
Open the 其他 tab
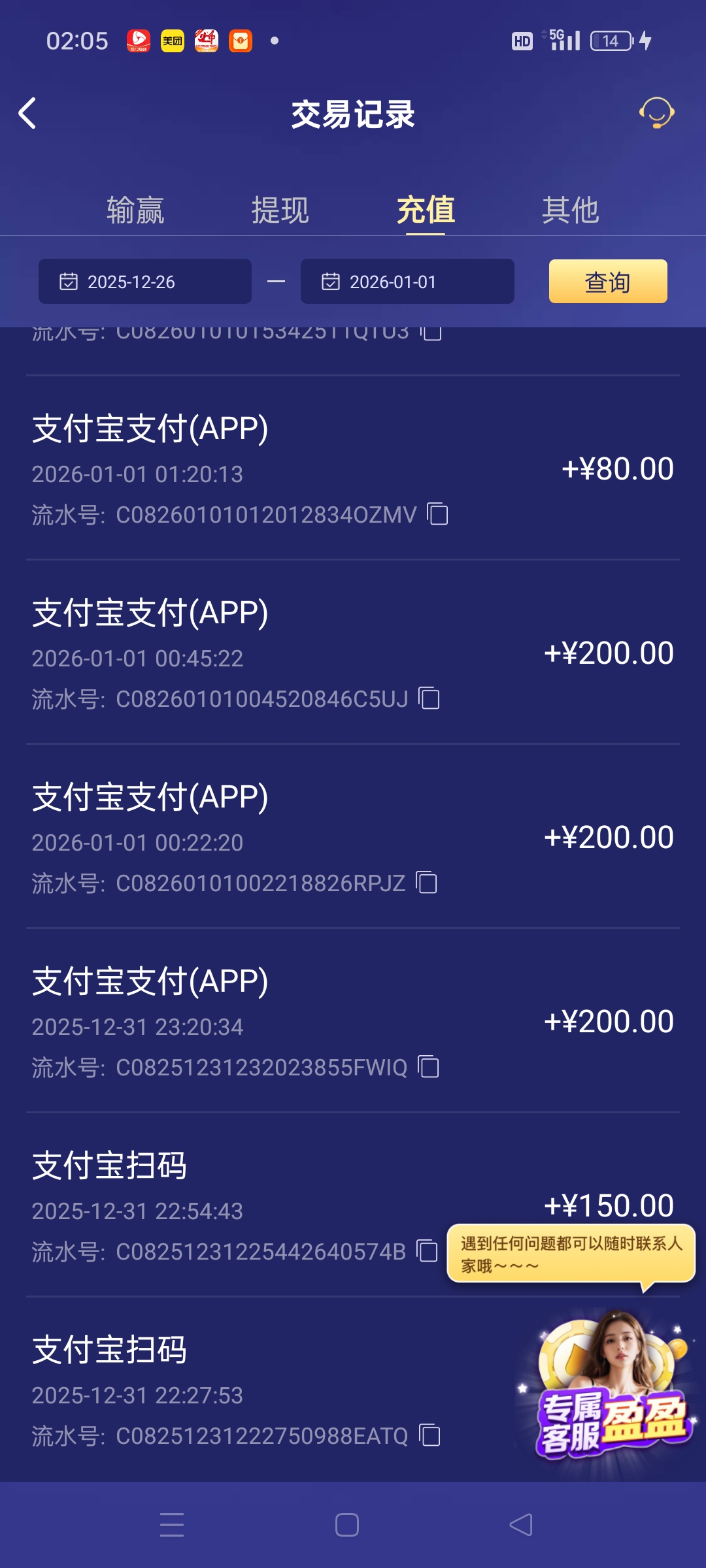coord(570,210)
